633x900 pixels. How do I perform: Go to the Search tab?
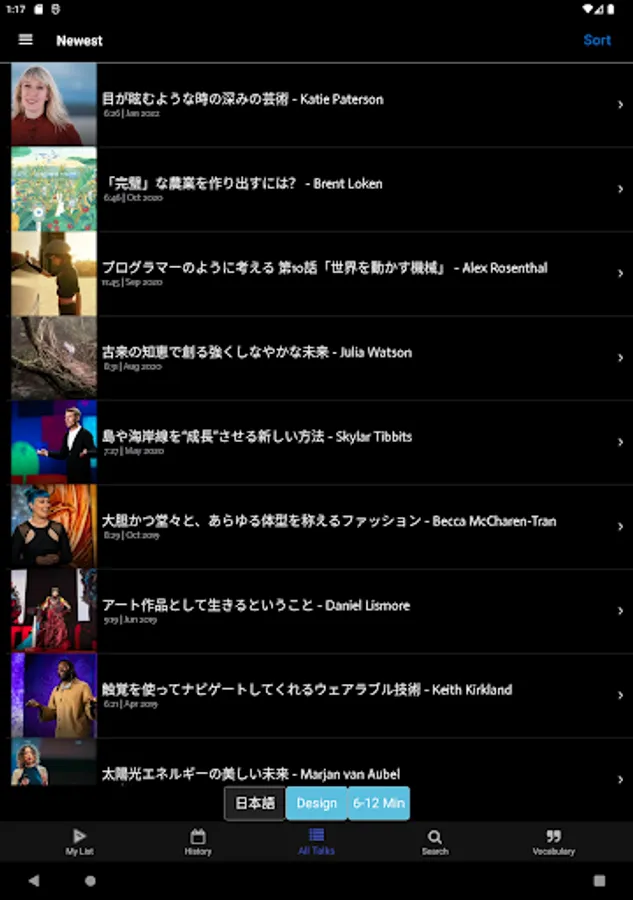pyautogui.click(x=435, y=842)
